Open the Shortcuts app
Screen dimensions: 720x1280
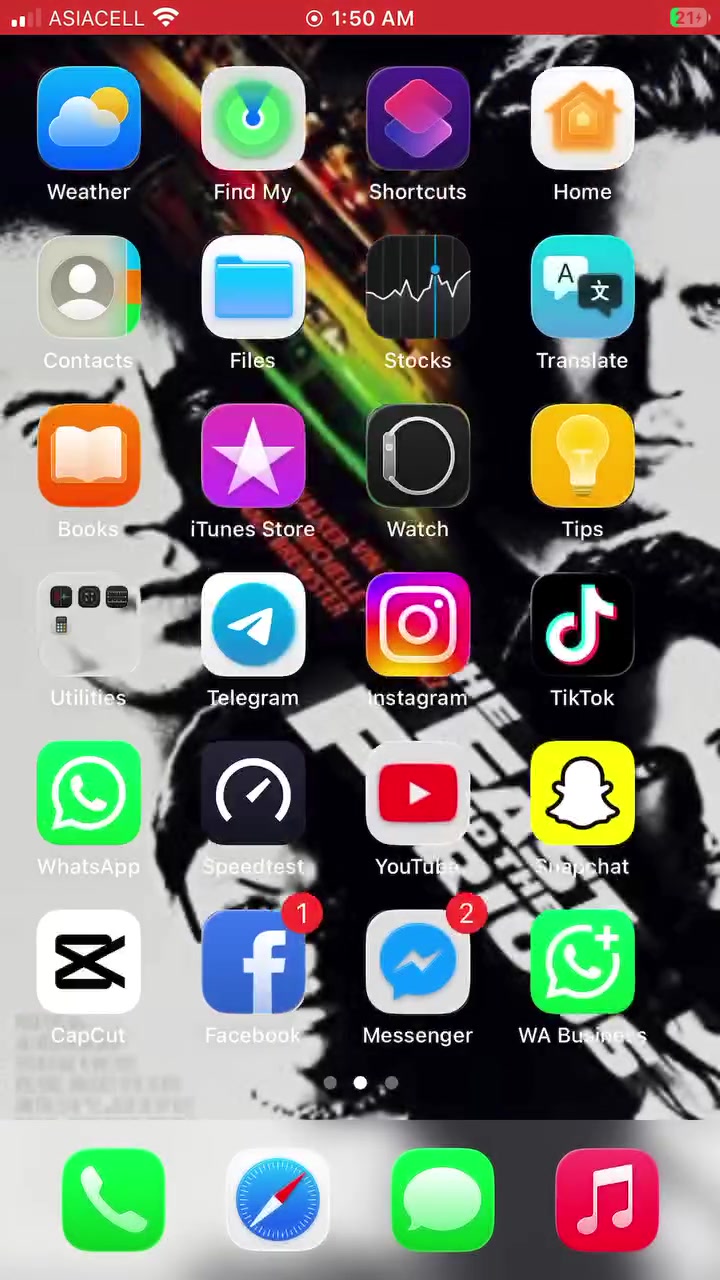[x=418, y=118]
